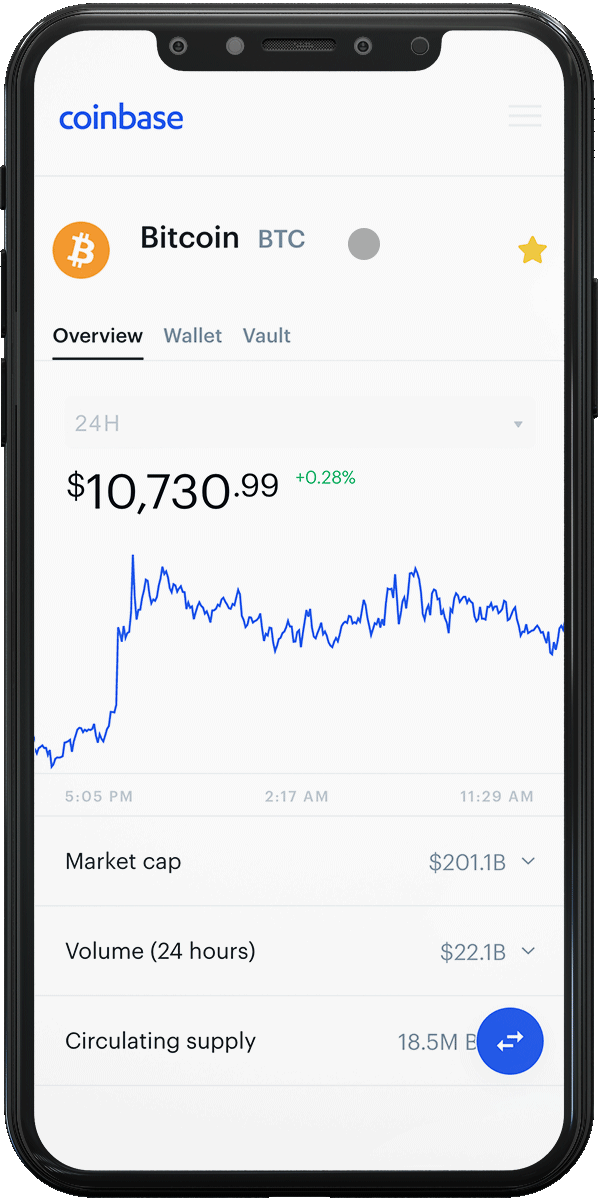Open the hamburger menu

[x=525, y=116]
